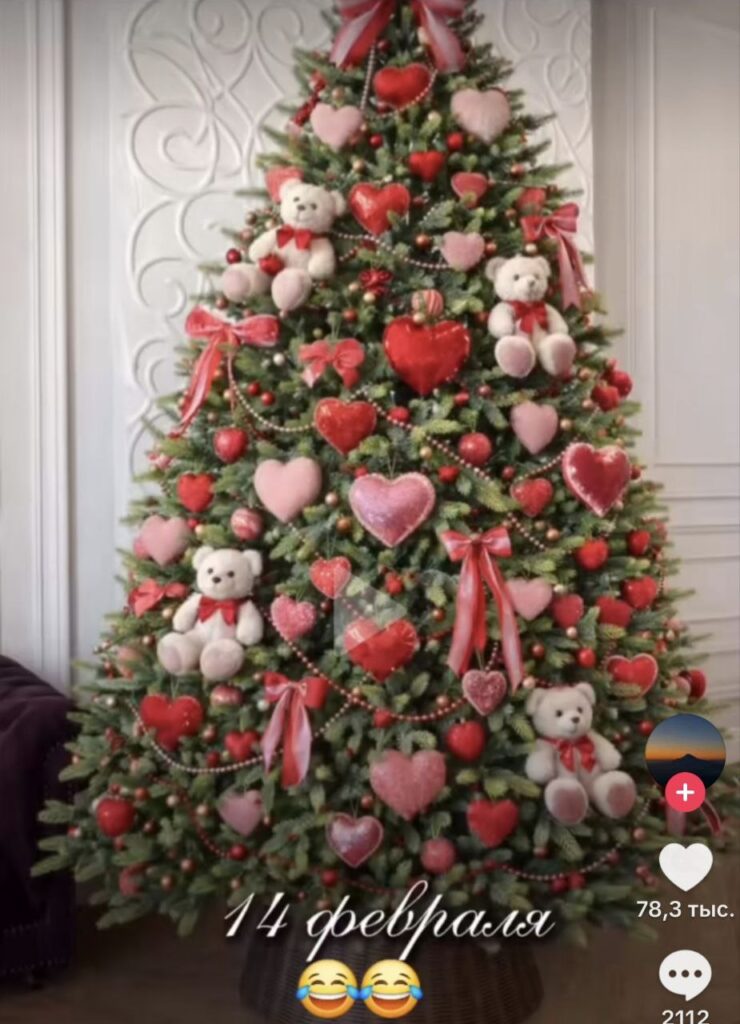Follow the creator with the plus button
The width and height of the screenshot is (740, 1024).
click(x=685, y=793)
